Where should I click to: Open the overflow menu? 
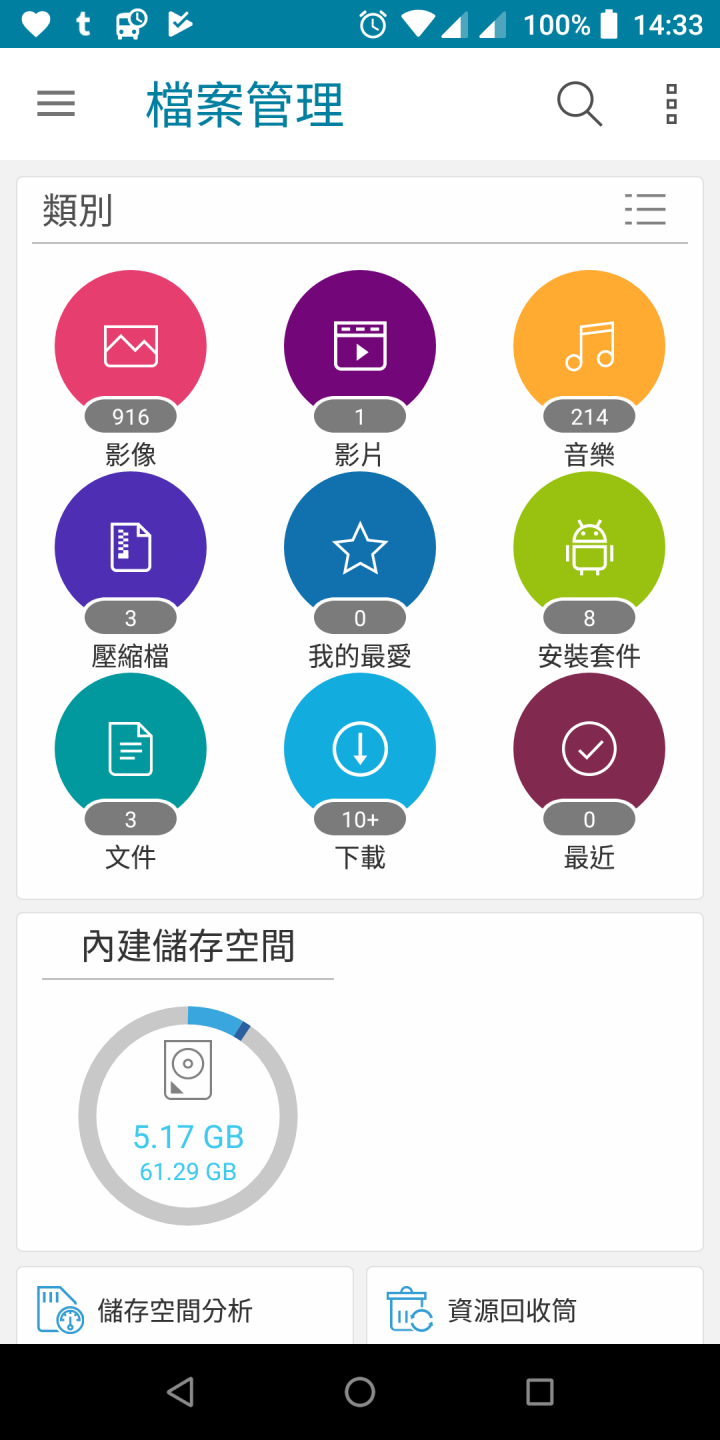[672, 104]
